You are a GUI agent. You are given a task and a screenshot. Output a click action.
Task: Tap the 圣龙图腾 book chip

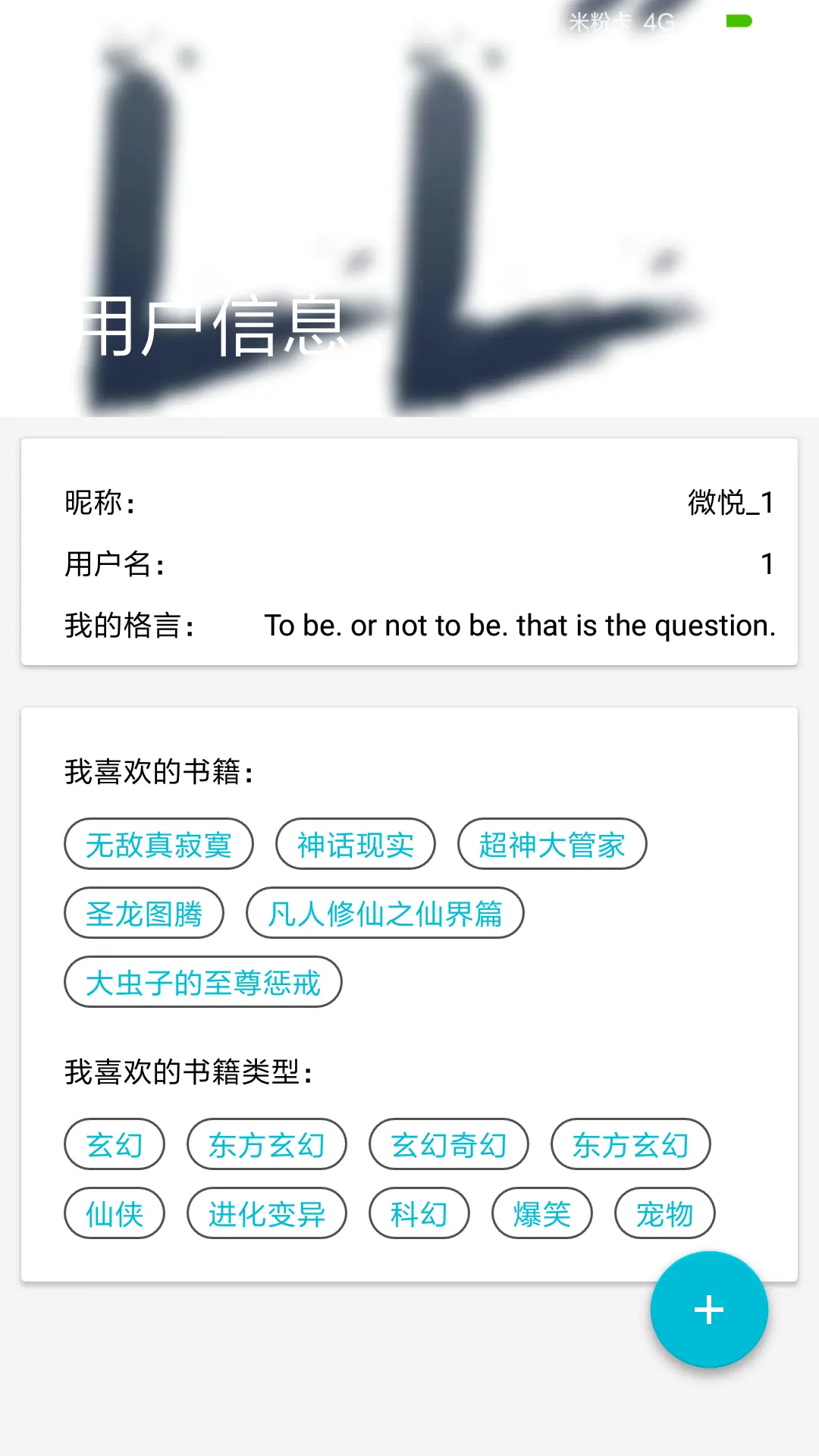[x=144, y=913]
